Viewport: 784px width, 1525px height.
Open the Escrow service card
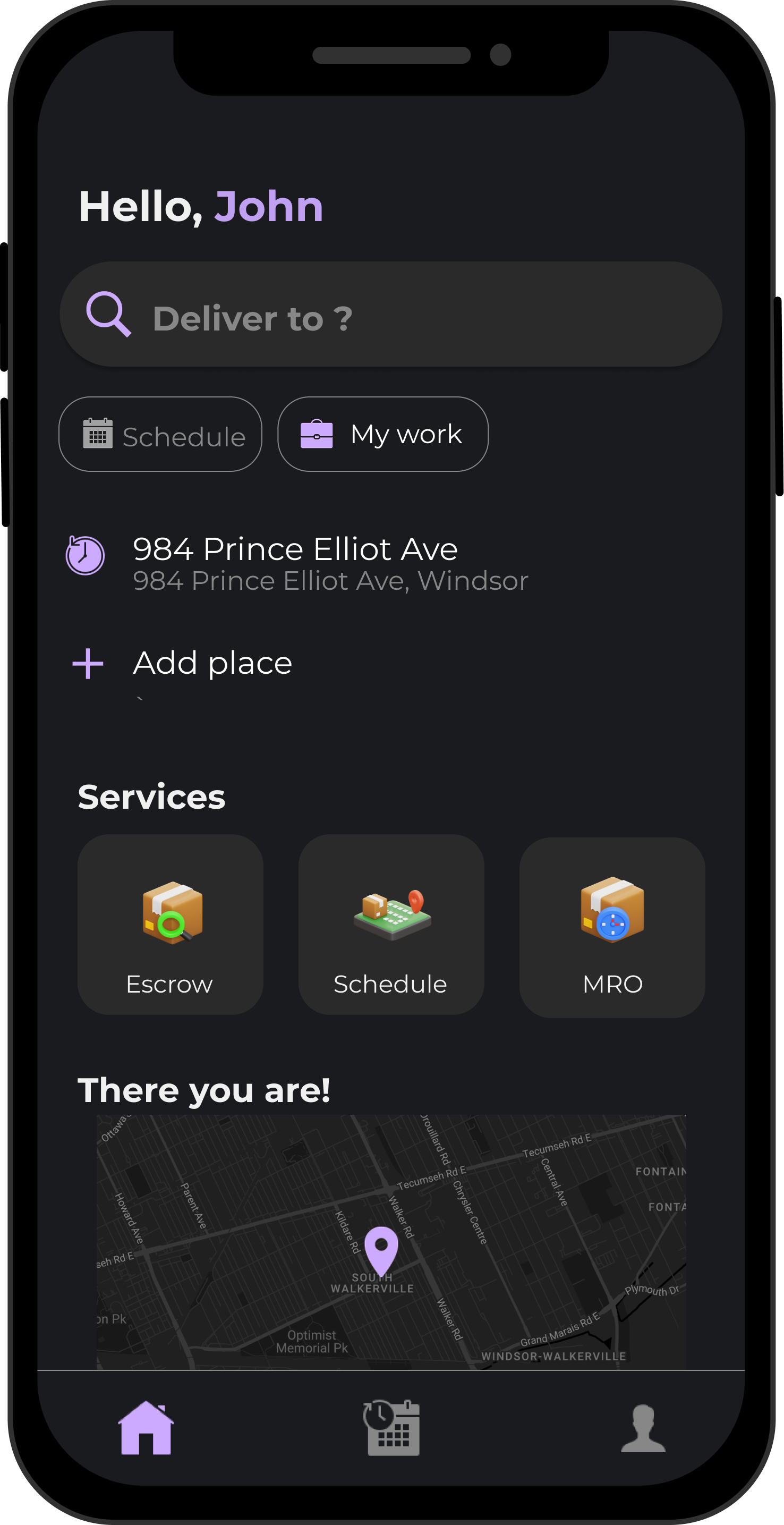point(171,924)
